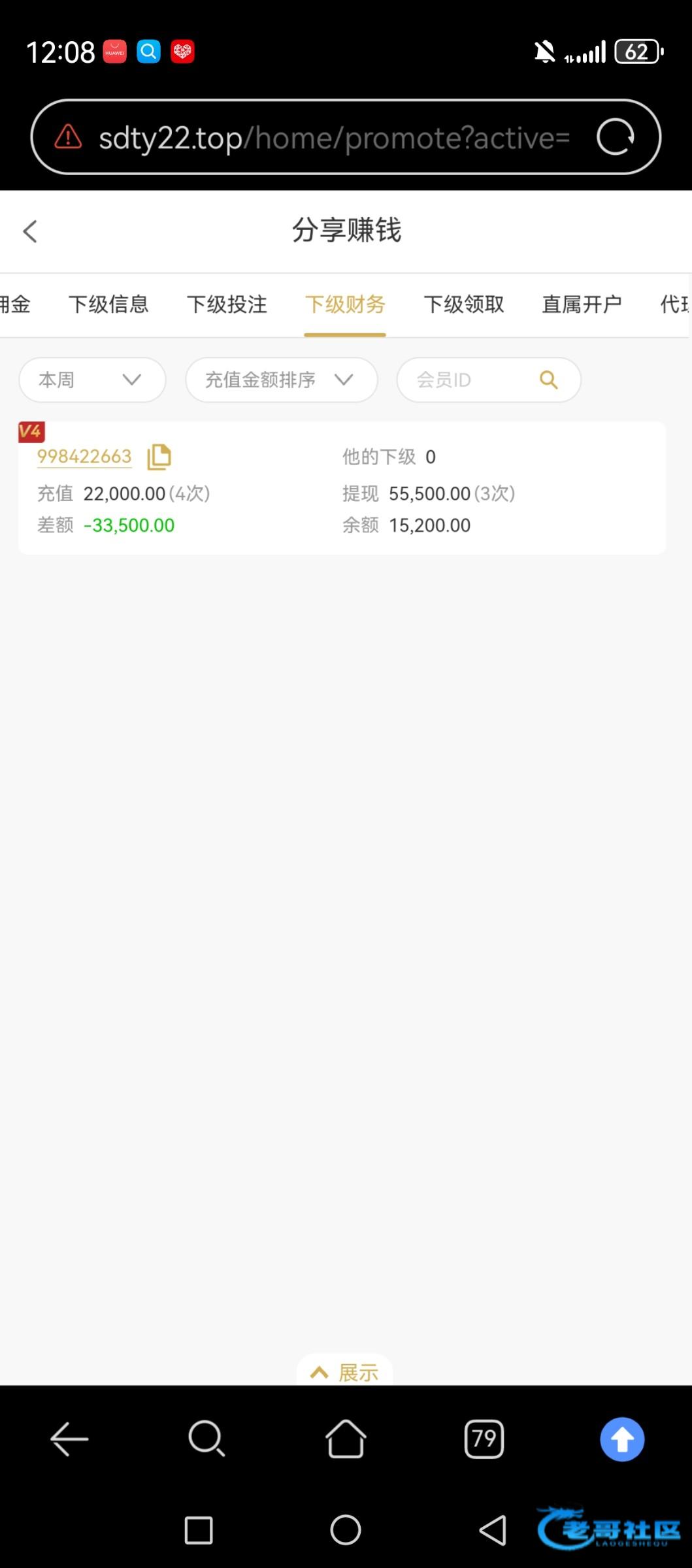Select the 下级财务 tab

click(x=345, y=304)
